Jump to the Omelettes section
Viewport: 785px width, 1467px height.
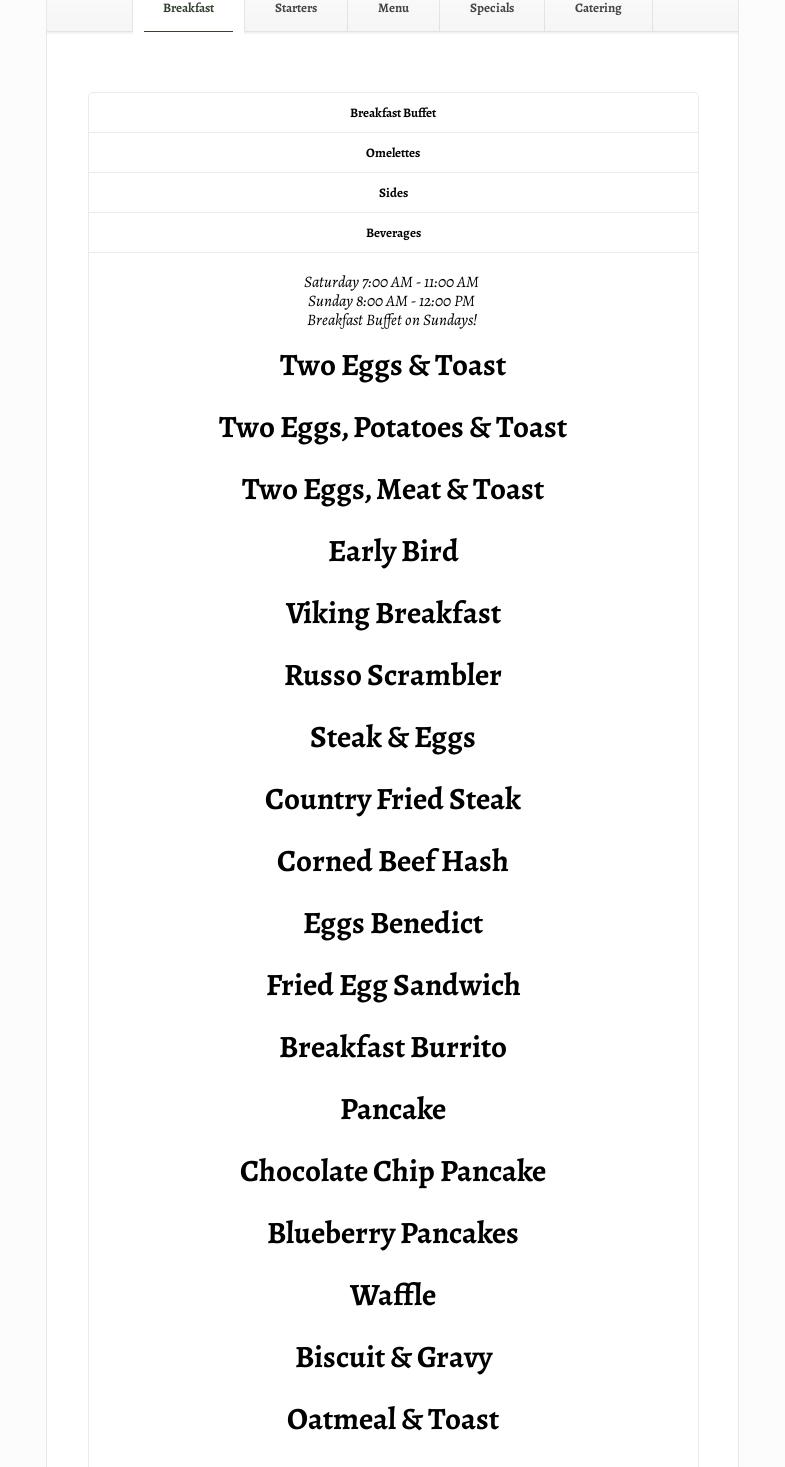393,153
